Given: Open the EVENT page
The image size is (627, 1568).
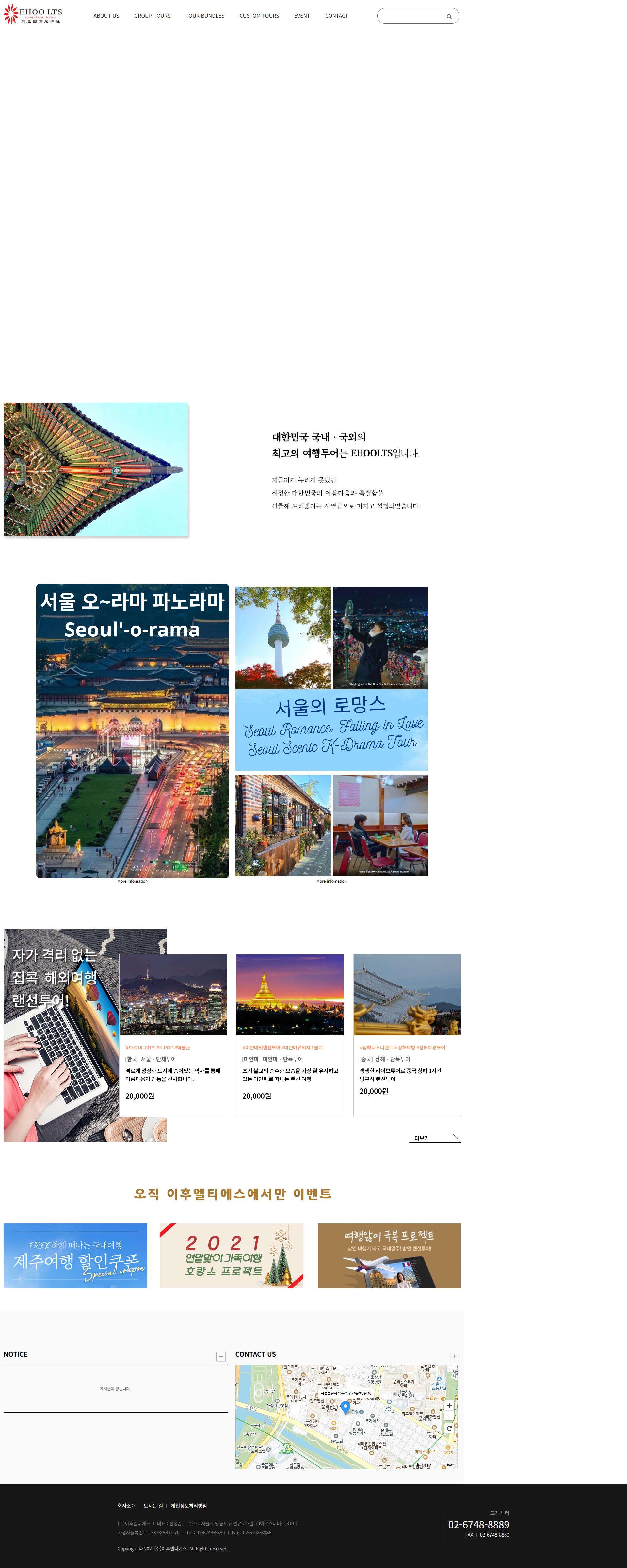Looking at the screenshot, I should (x=301, y=16).
